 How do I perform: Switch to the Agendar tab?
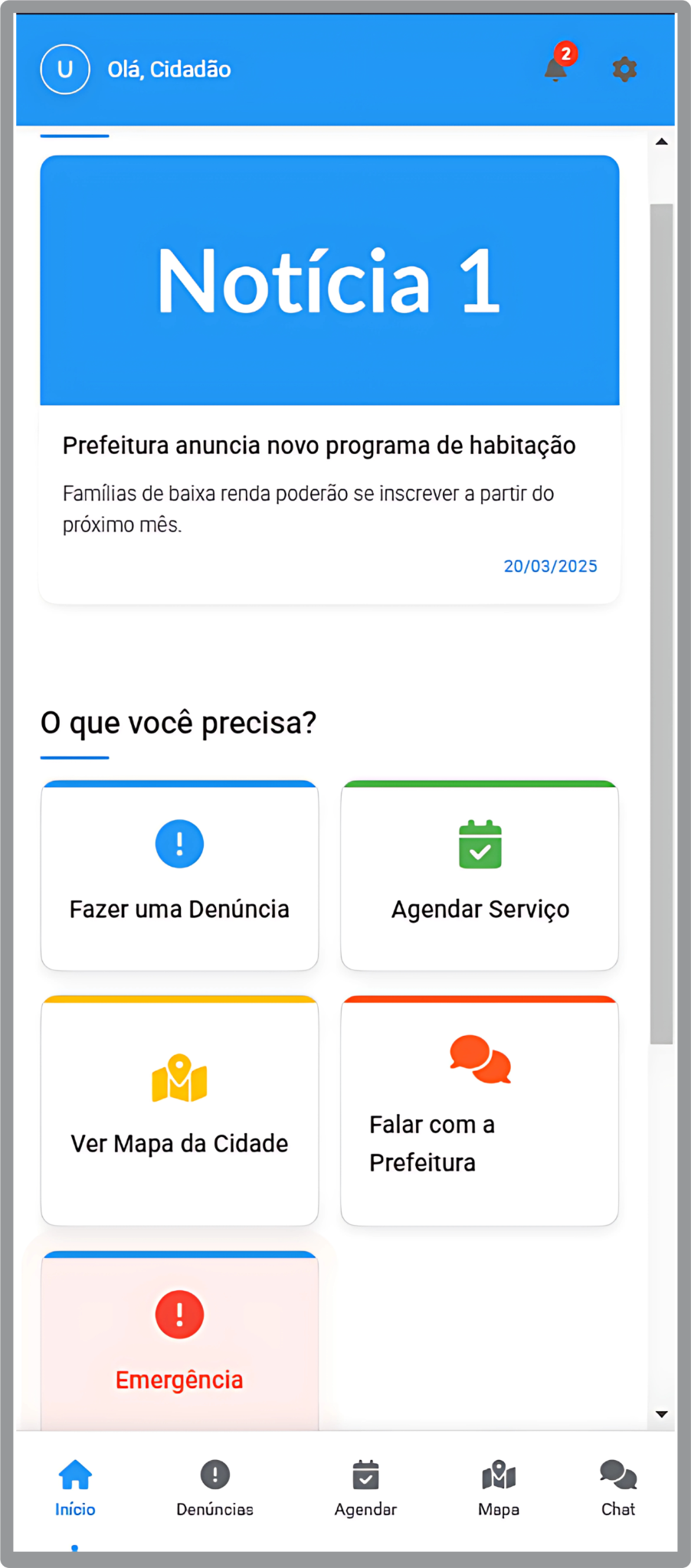365,1485
